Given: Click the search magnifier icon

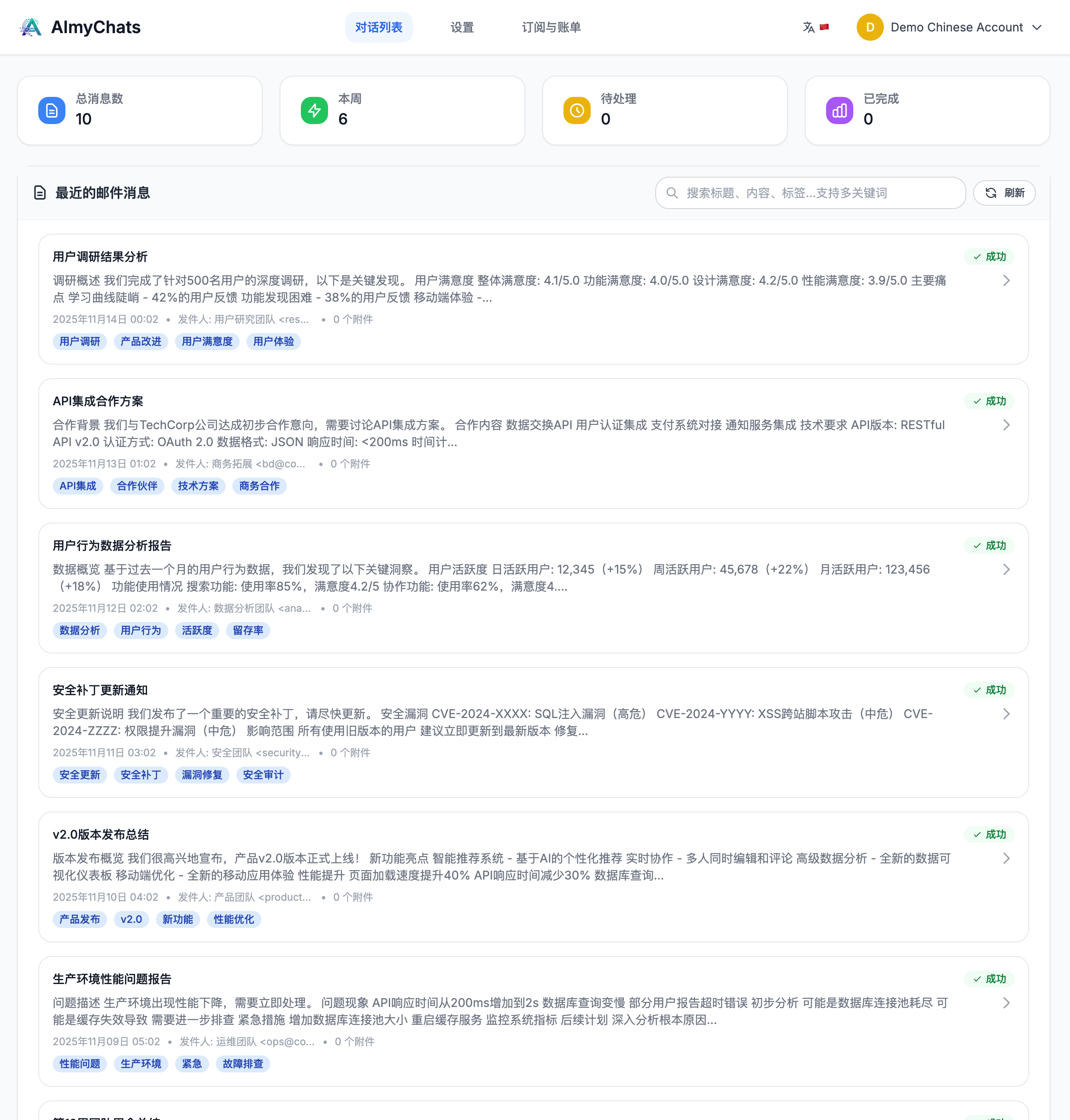Looking at the screenshot, I should [x=673, y=193].
